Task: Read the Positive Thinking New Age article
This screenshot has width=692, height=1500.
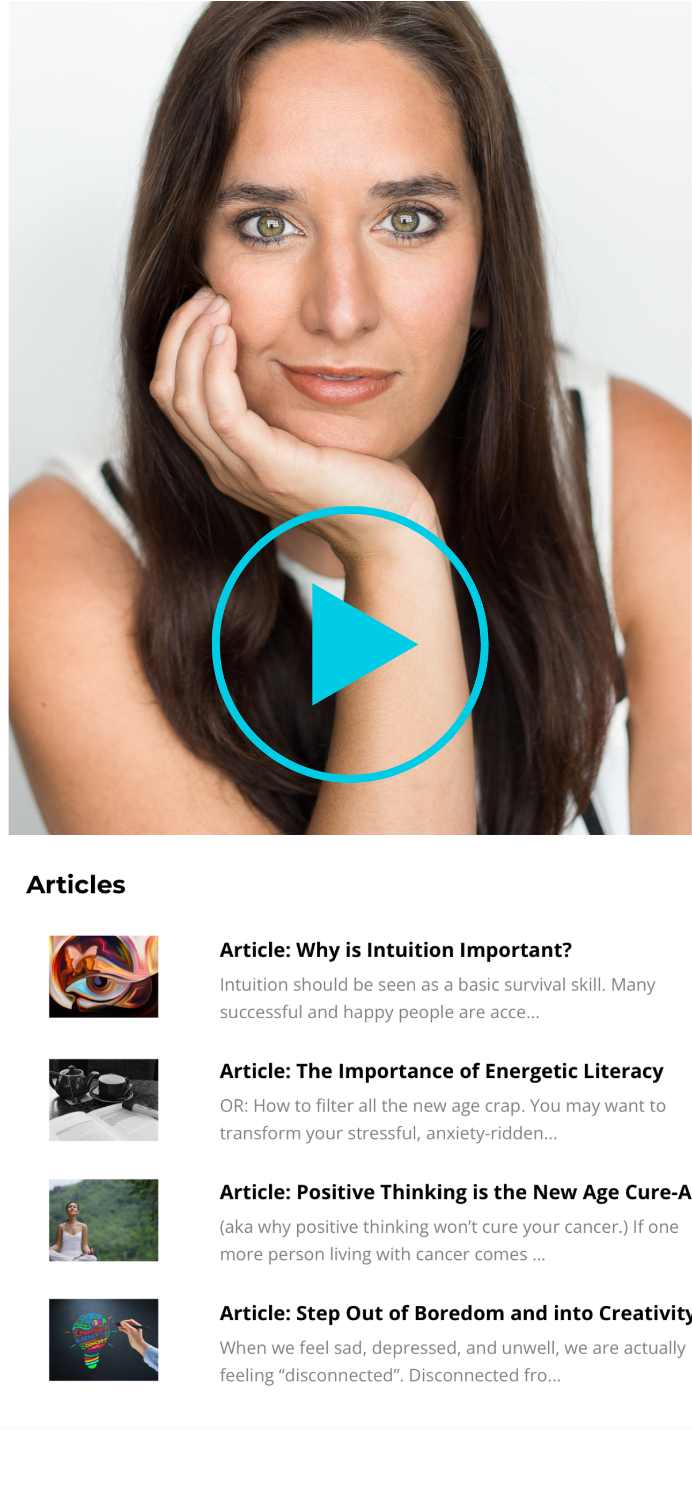Action: coord(456,1192)
